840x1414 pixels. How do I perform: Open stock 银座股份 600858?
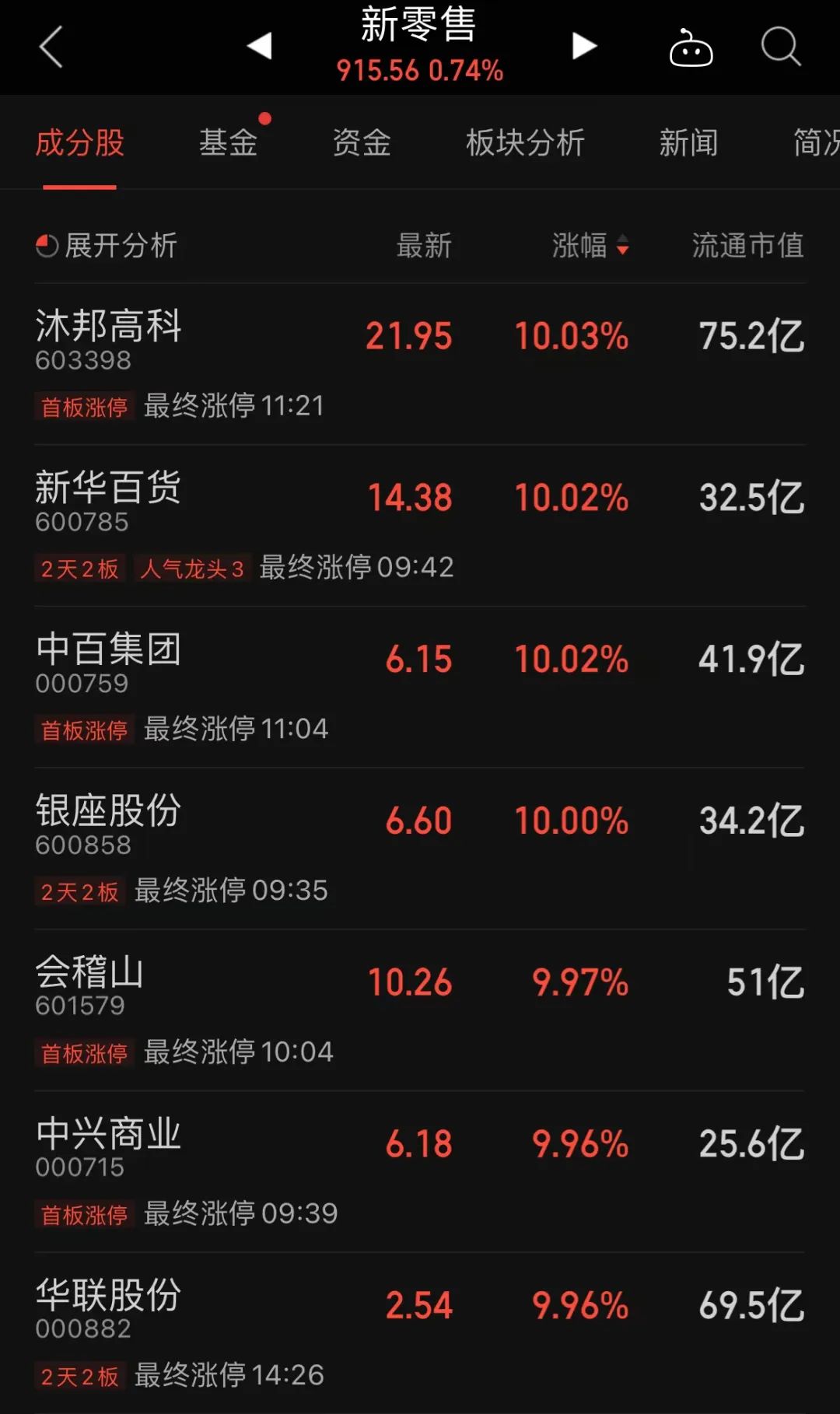point(109,823)
